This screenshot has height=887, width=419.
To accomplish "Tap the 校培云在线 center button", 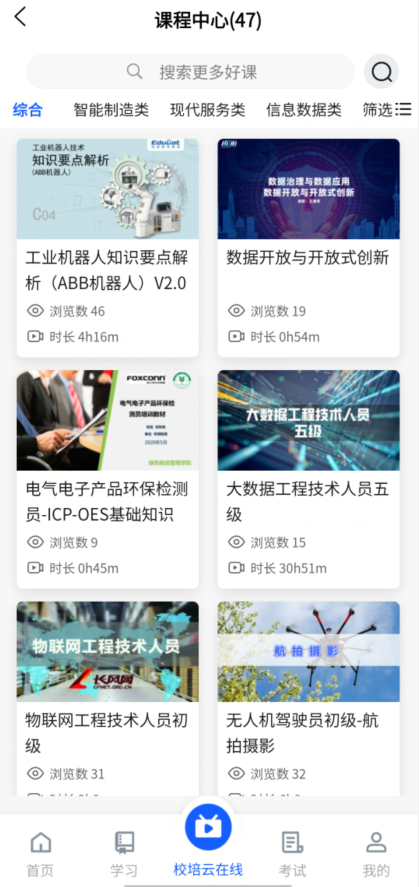I will (208, 841).
